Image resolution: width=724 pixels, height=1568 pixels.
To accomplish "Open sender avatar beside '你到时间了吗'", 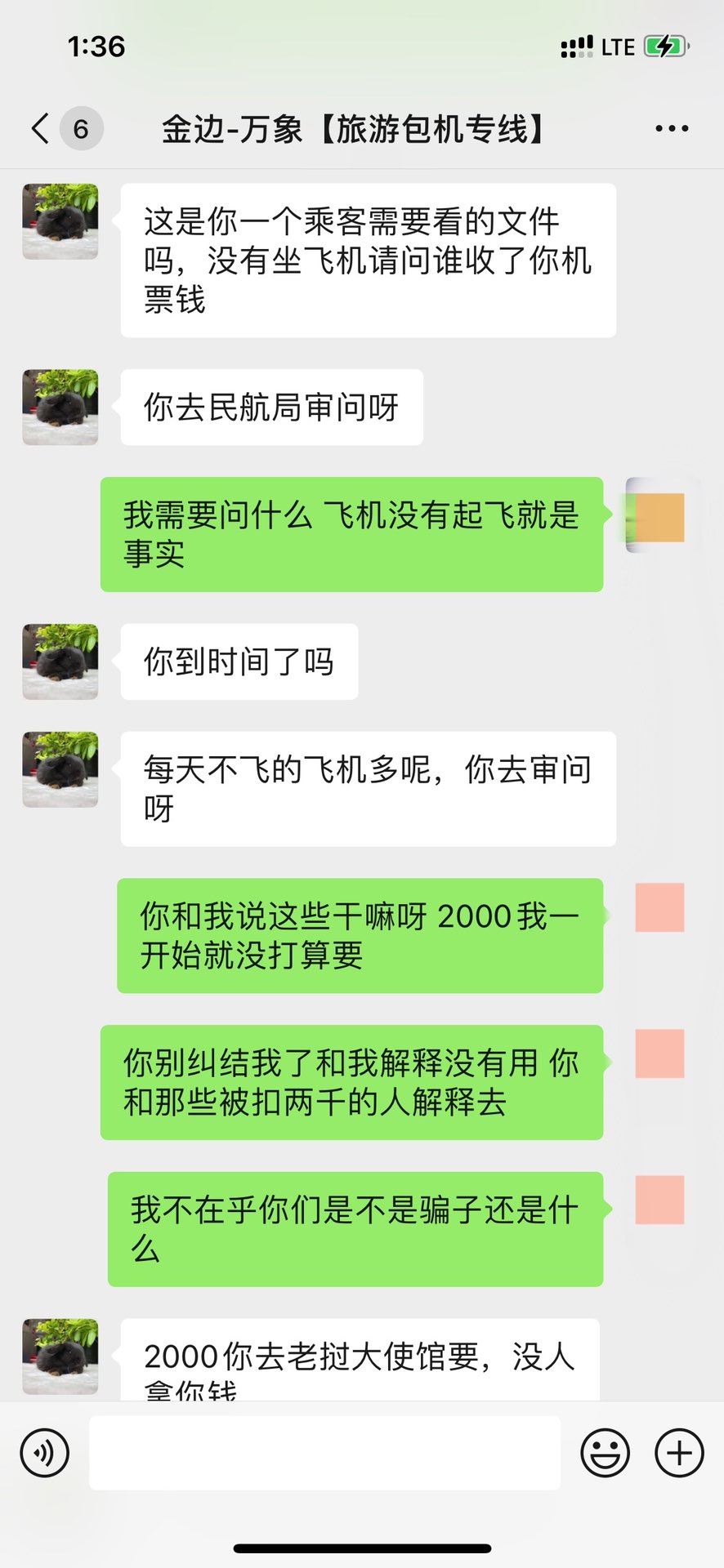I will click(60, 661).
